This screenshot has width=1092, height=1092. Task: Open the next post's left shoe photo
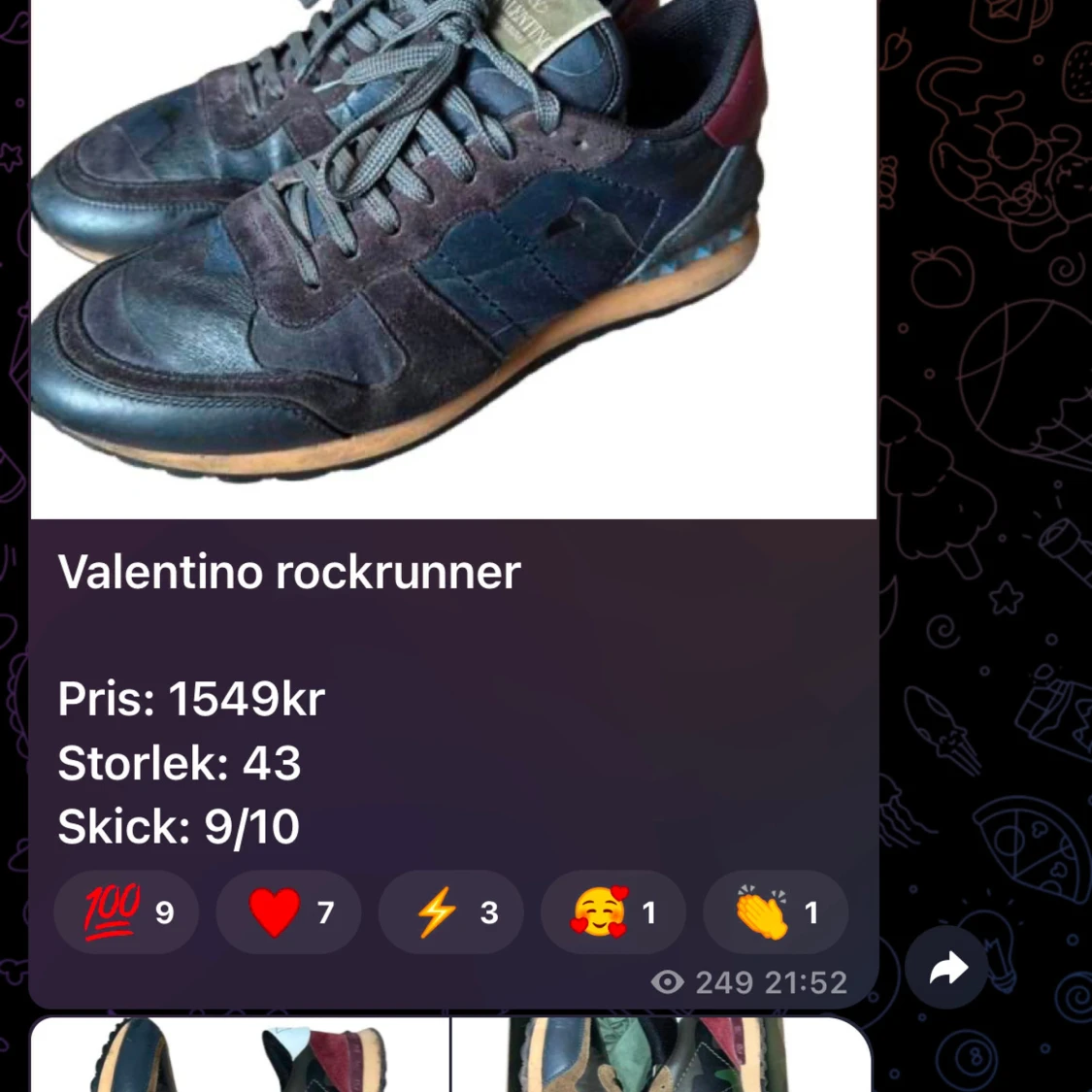[x=241, y=1054]
